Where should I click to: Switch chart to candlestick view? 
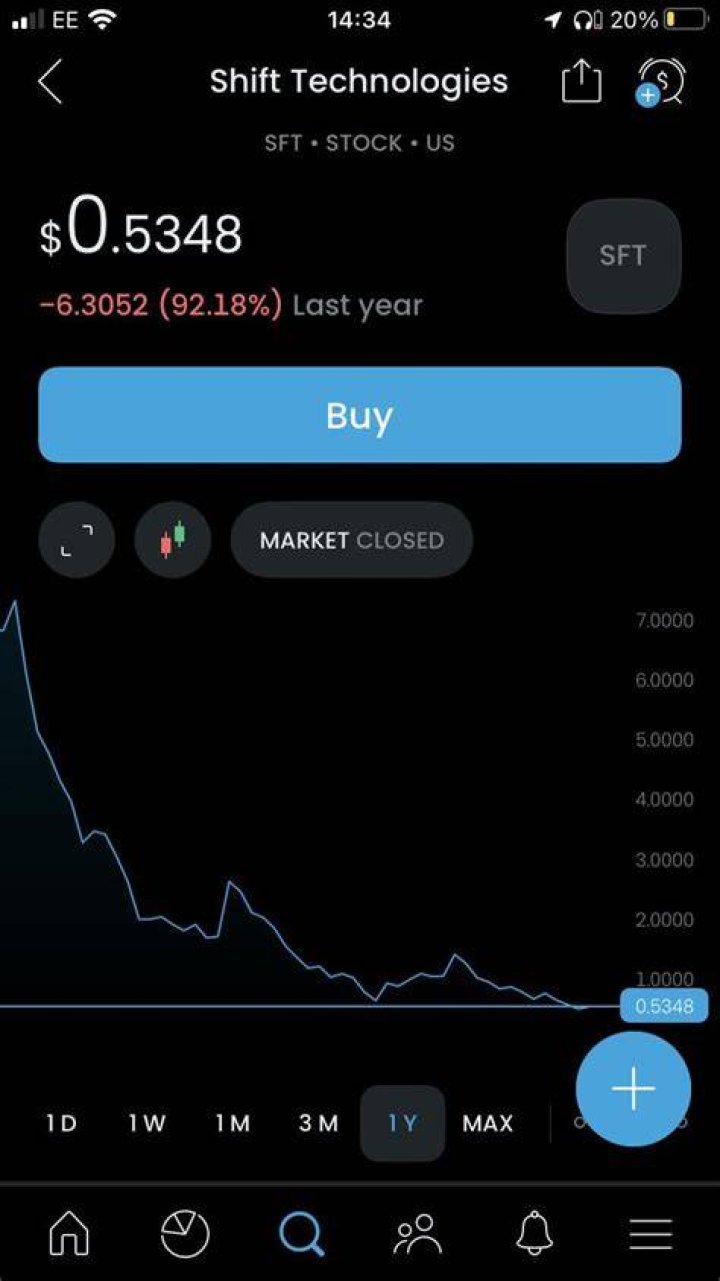(173, 540)
